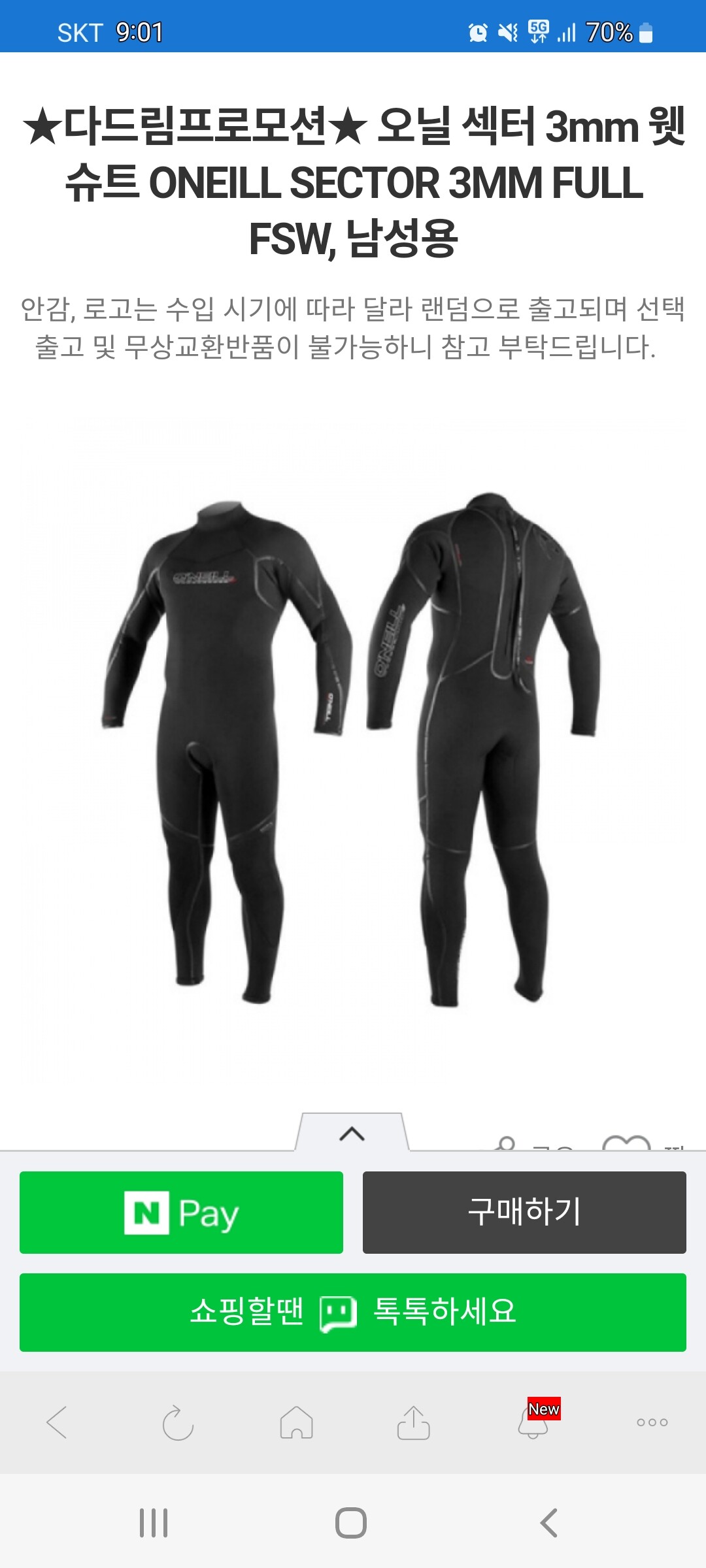
Task: Go to the phone's home screen
Action: point(351,1523)
